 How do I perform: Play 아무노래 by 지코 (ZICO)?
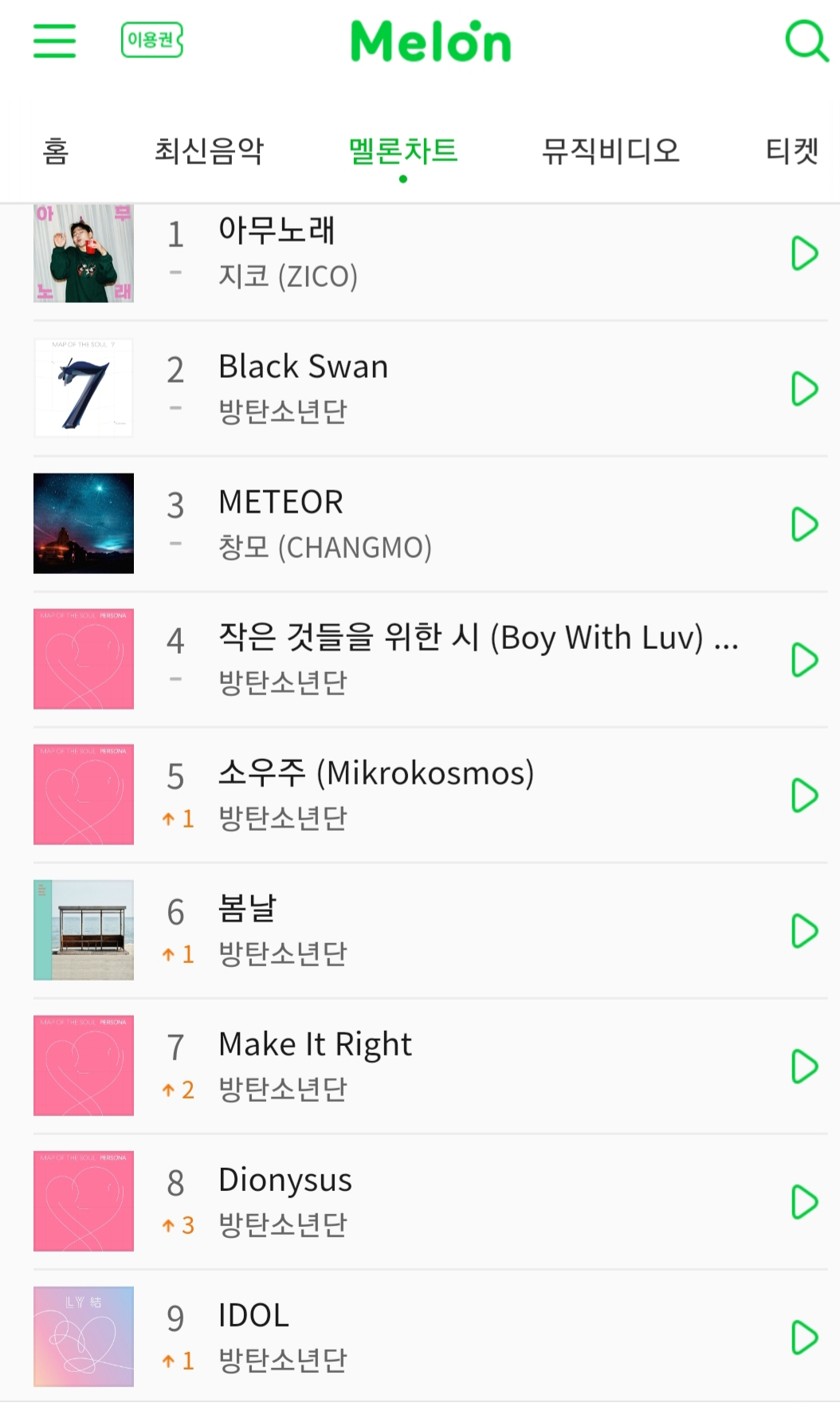[804, 253]
